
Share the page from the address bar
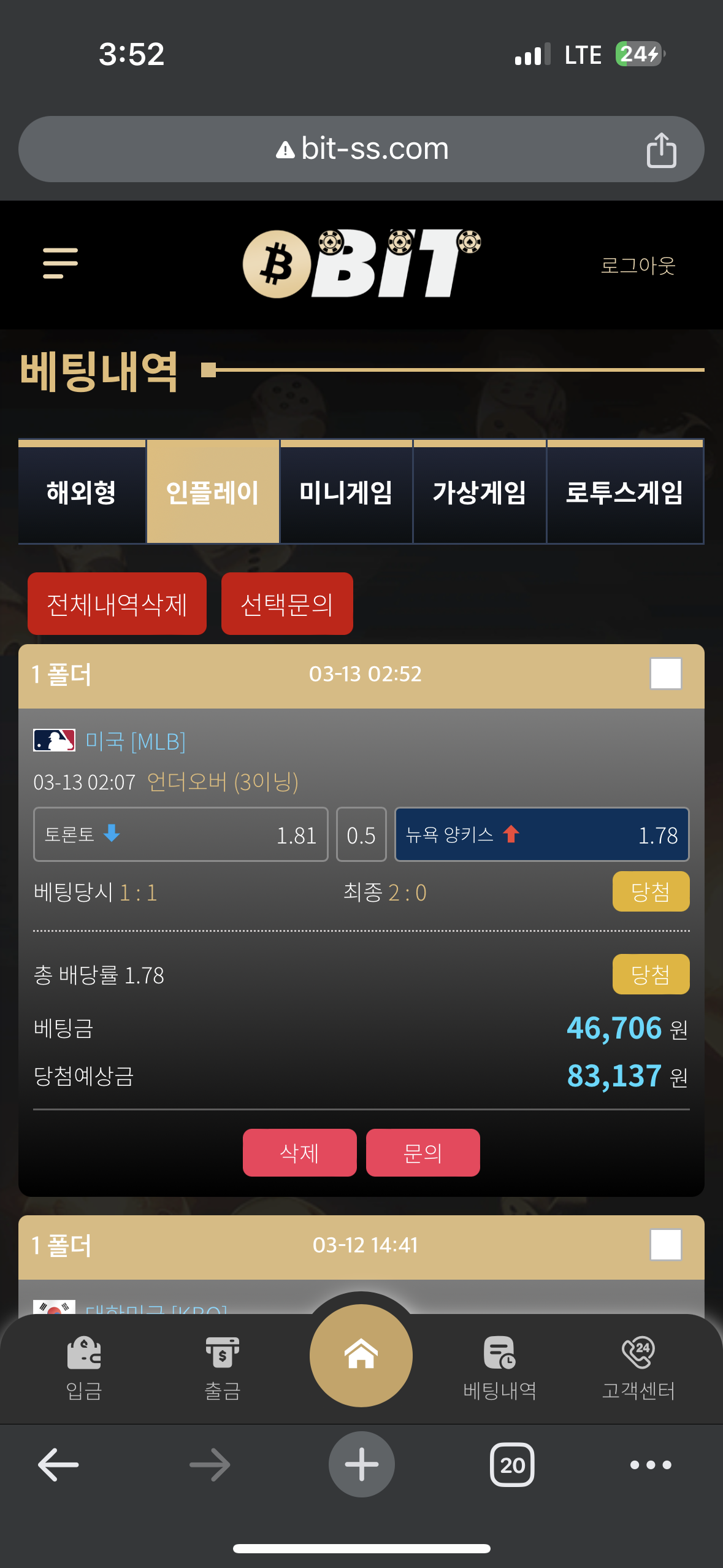click(x=661, y=150)
